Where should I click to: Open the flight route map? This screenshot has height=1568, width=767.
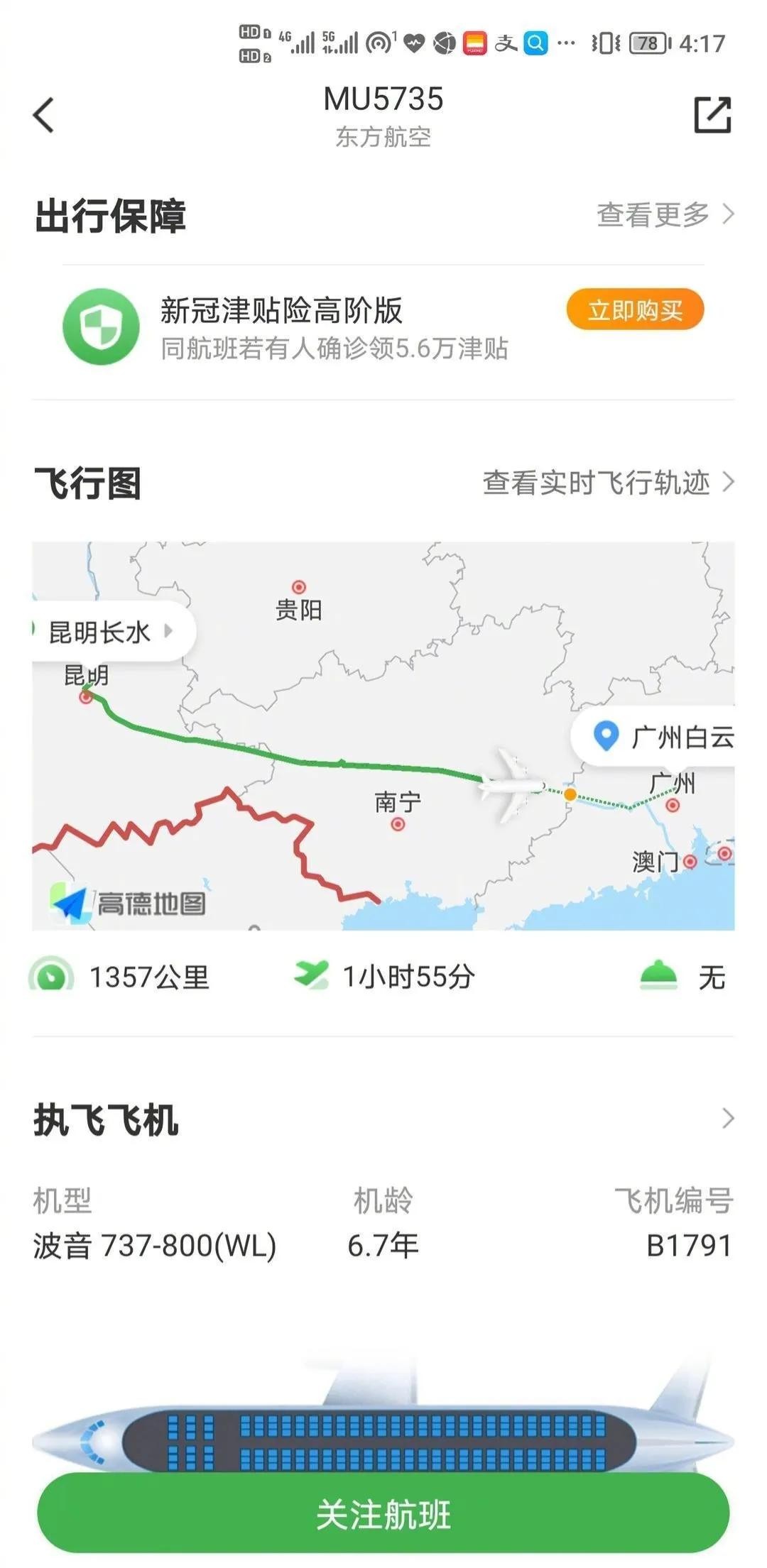(x=383, y=781)
